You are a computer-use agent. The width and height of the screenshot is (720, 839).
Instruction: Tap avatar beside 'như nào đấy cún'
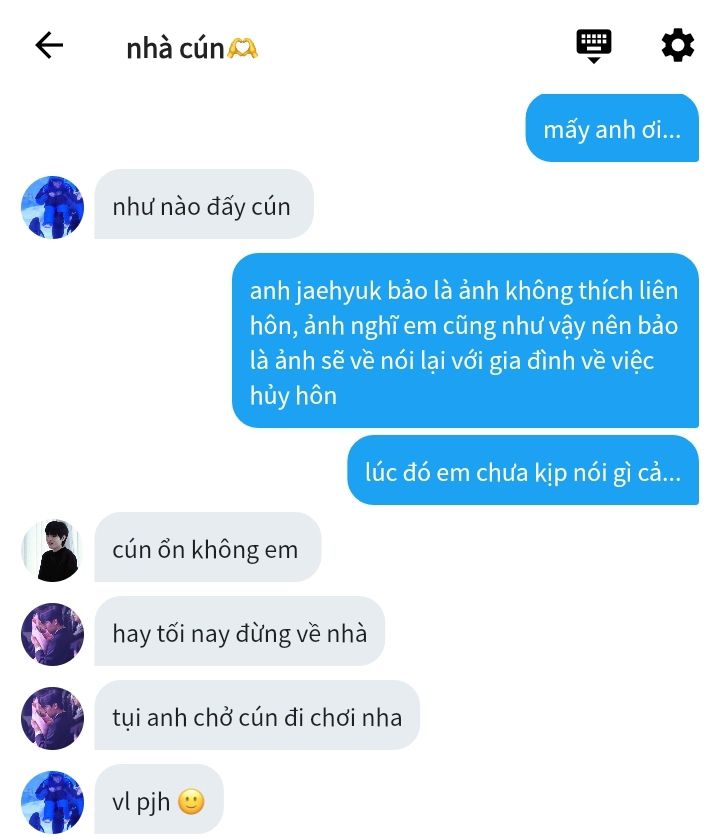52,207
